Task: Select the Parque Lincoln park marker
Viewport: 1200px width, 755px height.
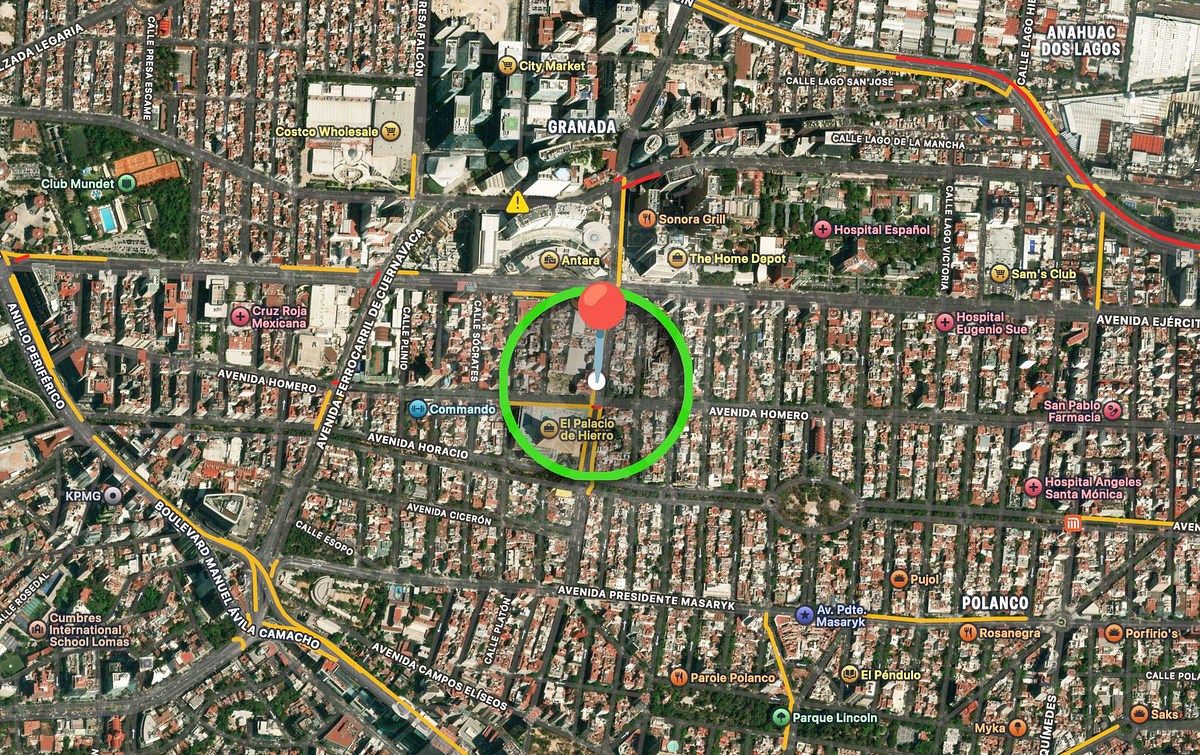Action: 780,717
